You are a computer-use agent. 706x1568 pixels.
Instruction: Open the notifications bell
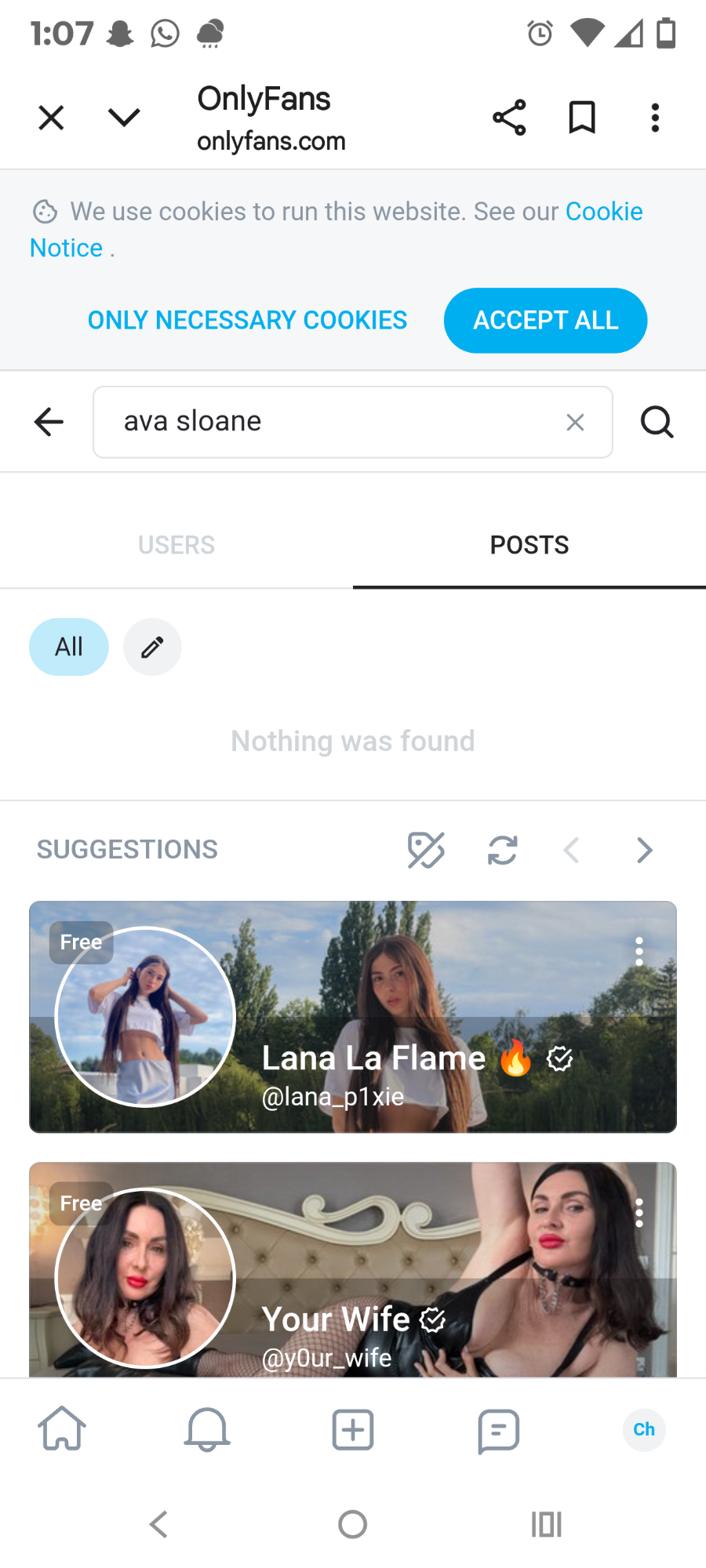(x=207, y=1429)
